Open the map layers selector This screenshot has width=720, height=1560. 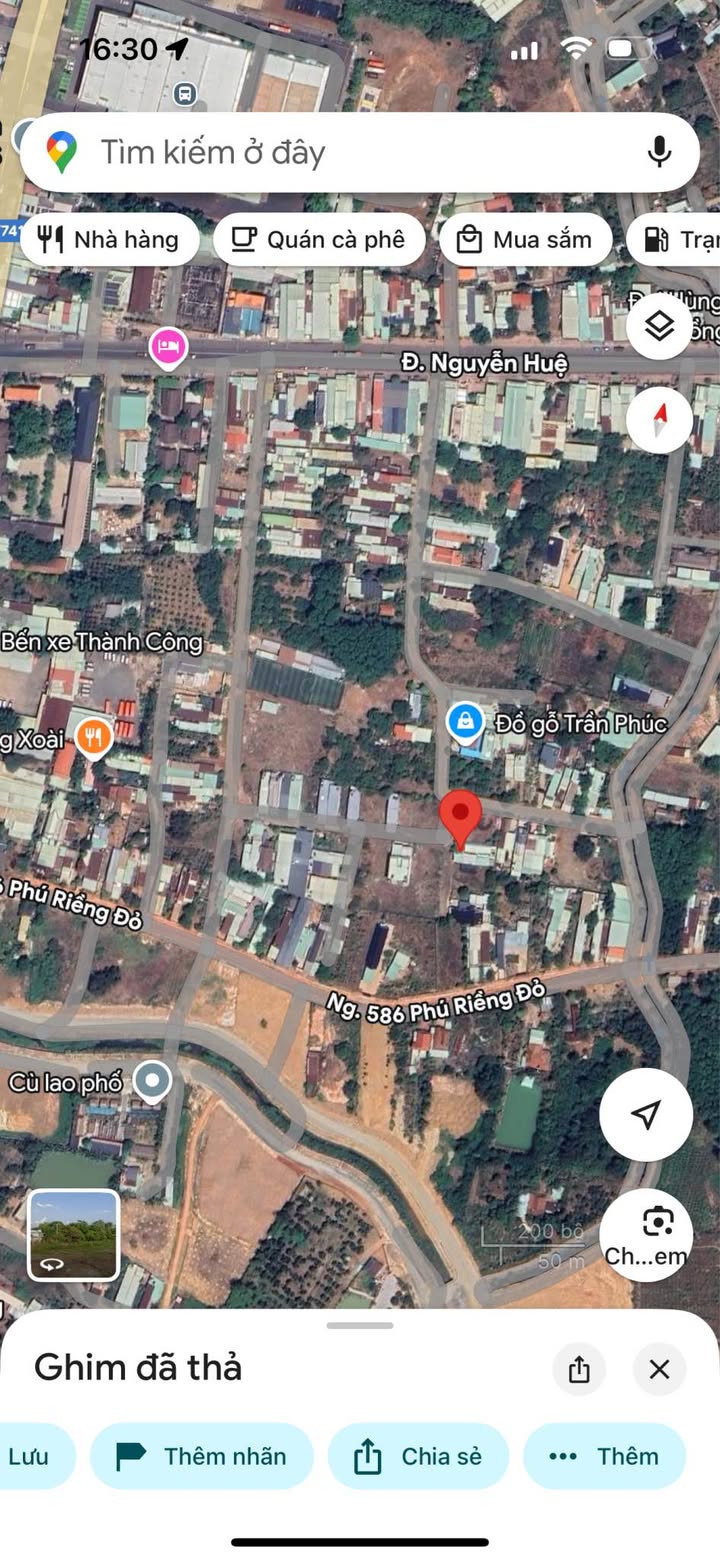point(659,326)
